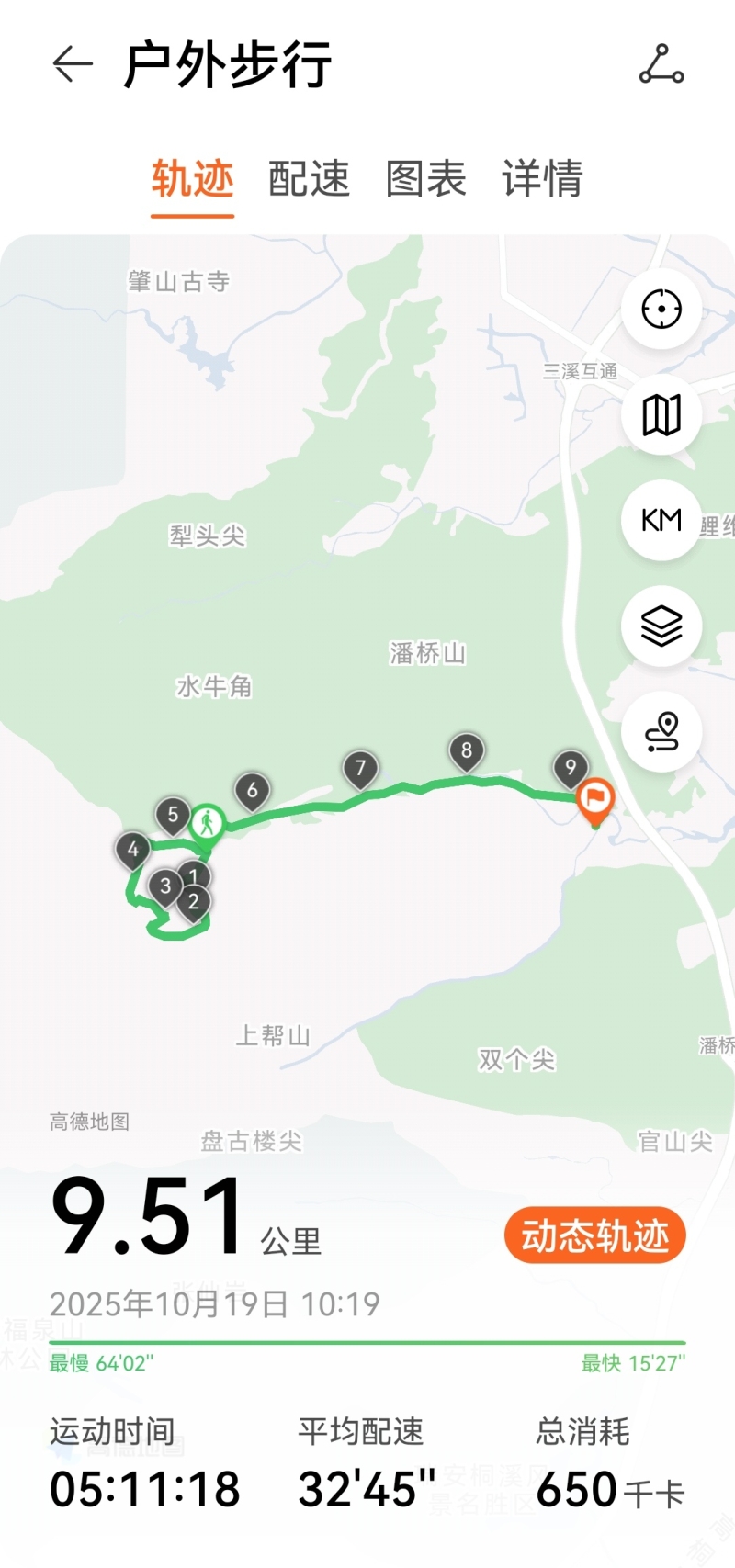Viewport: 735px width, 1568px height.
Task: View the 详情 tab
Action: point(542,178)
